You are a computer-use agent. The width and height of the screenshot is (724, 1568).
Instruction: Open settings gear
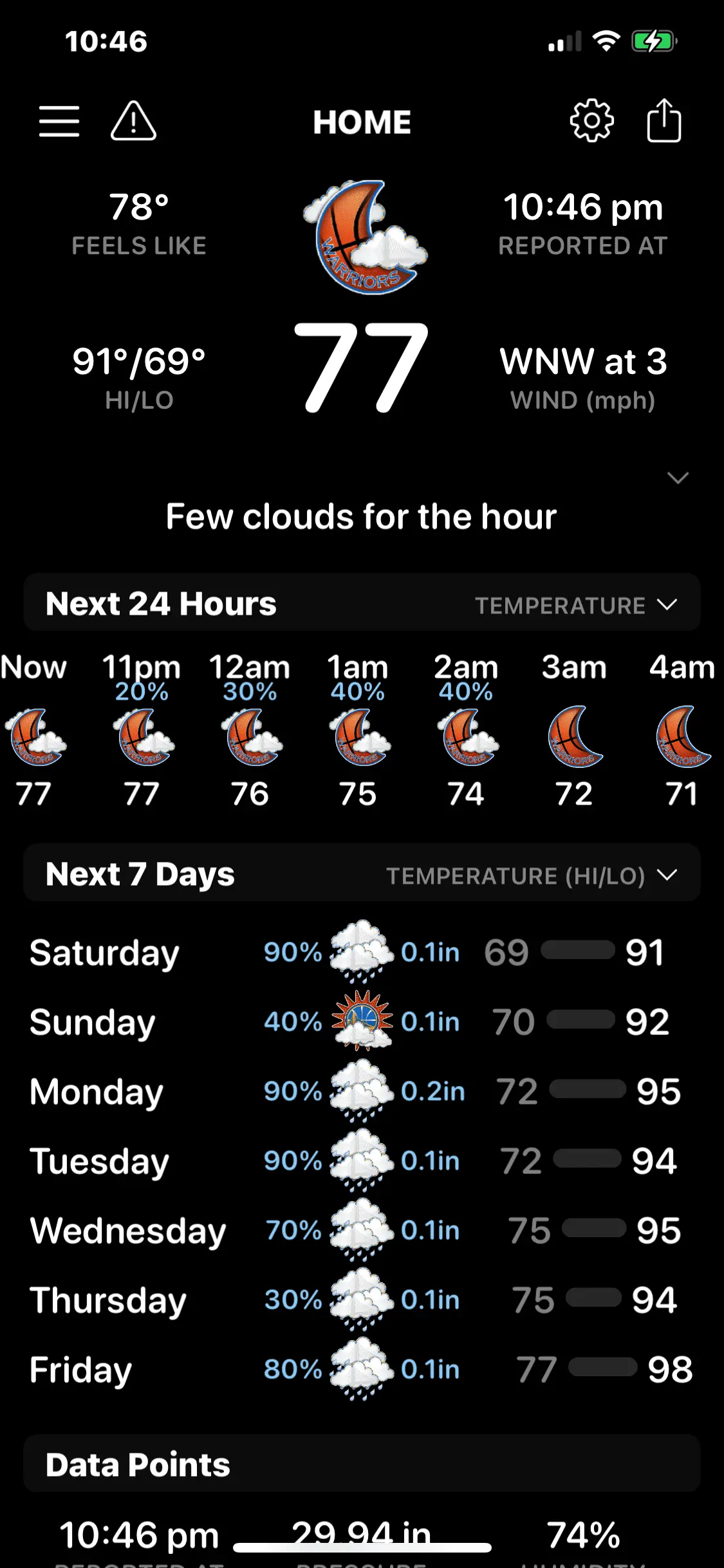pyautogui.click(x=591, y=121)
